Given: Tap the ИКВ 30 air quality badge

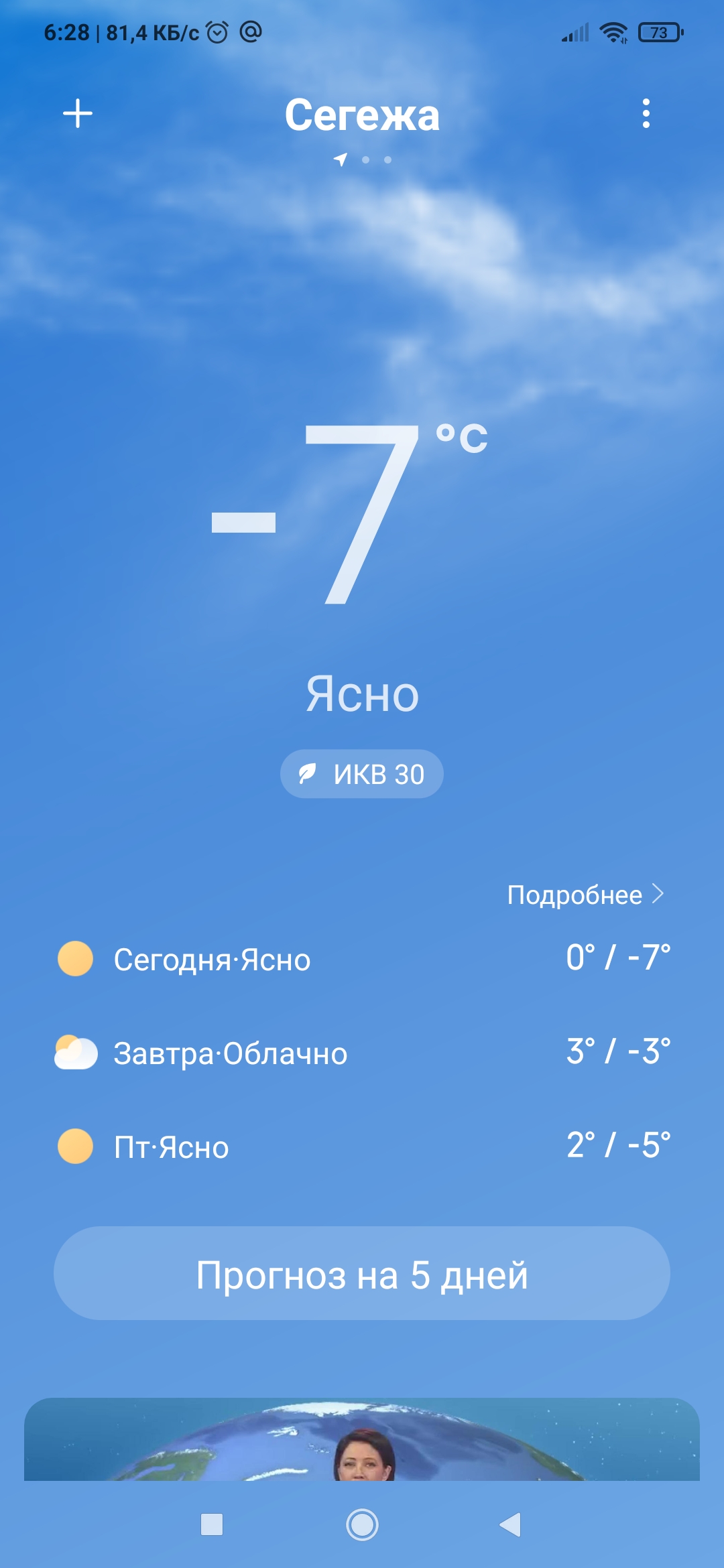Looking at the screenshot, I should pyautogui.click(x=361, y=773).
